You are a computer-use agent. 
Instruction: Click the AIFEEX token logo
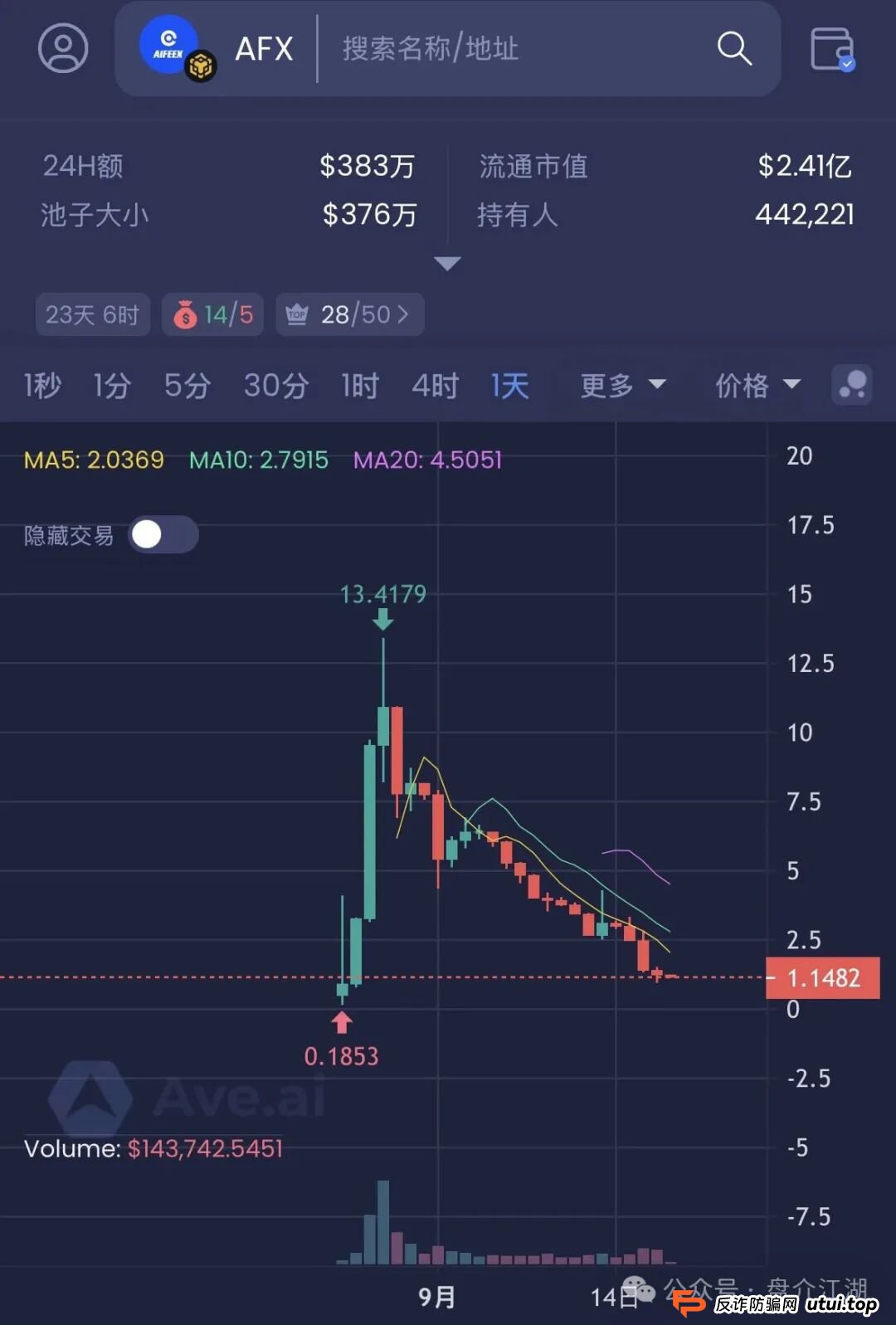[169, 43]
